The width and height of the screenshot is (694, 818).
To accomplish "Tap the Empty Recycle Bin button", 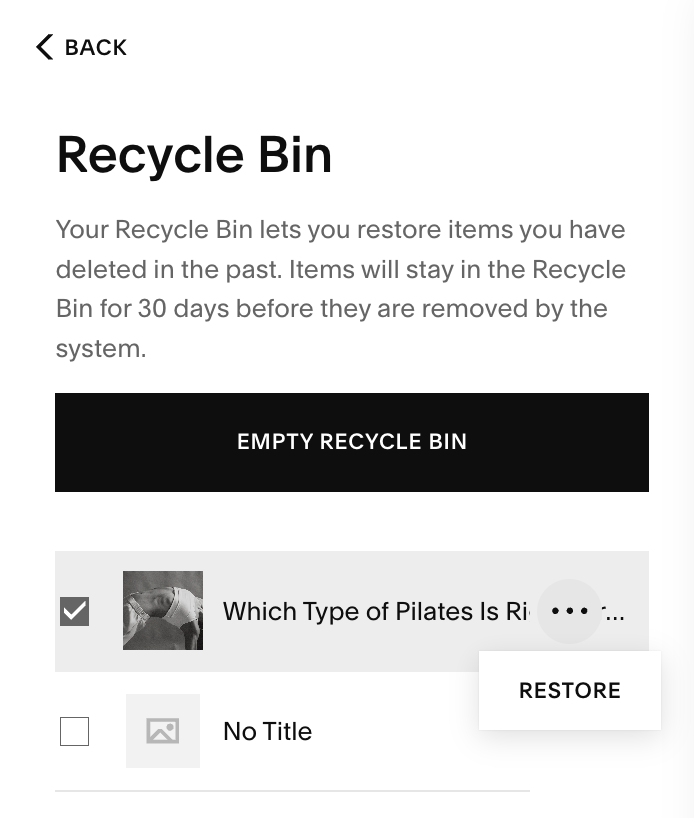I will click(352, 442).
